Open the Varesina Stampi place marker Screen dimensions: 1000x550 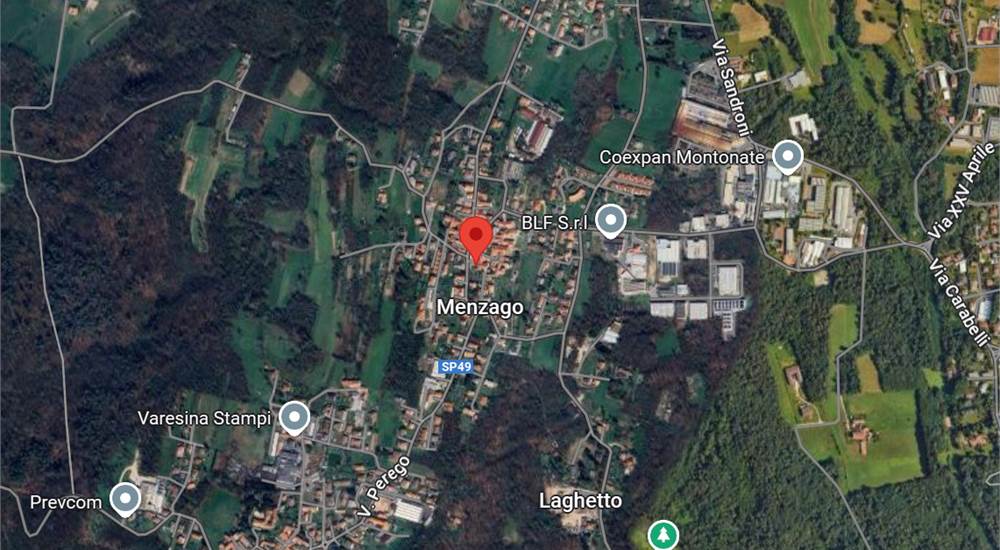pos(293,417)
